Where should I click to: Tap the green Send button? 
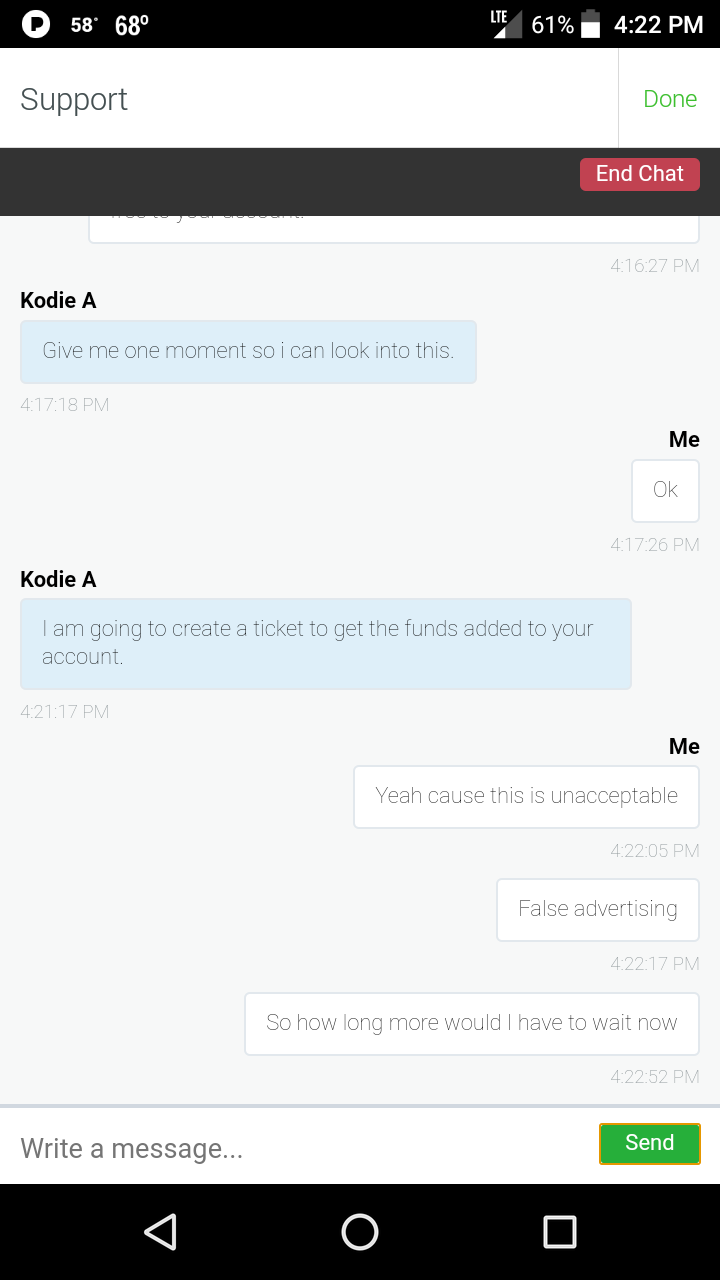pyautogui.click(x=649, y=1143)
